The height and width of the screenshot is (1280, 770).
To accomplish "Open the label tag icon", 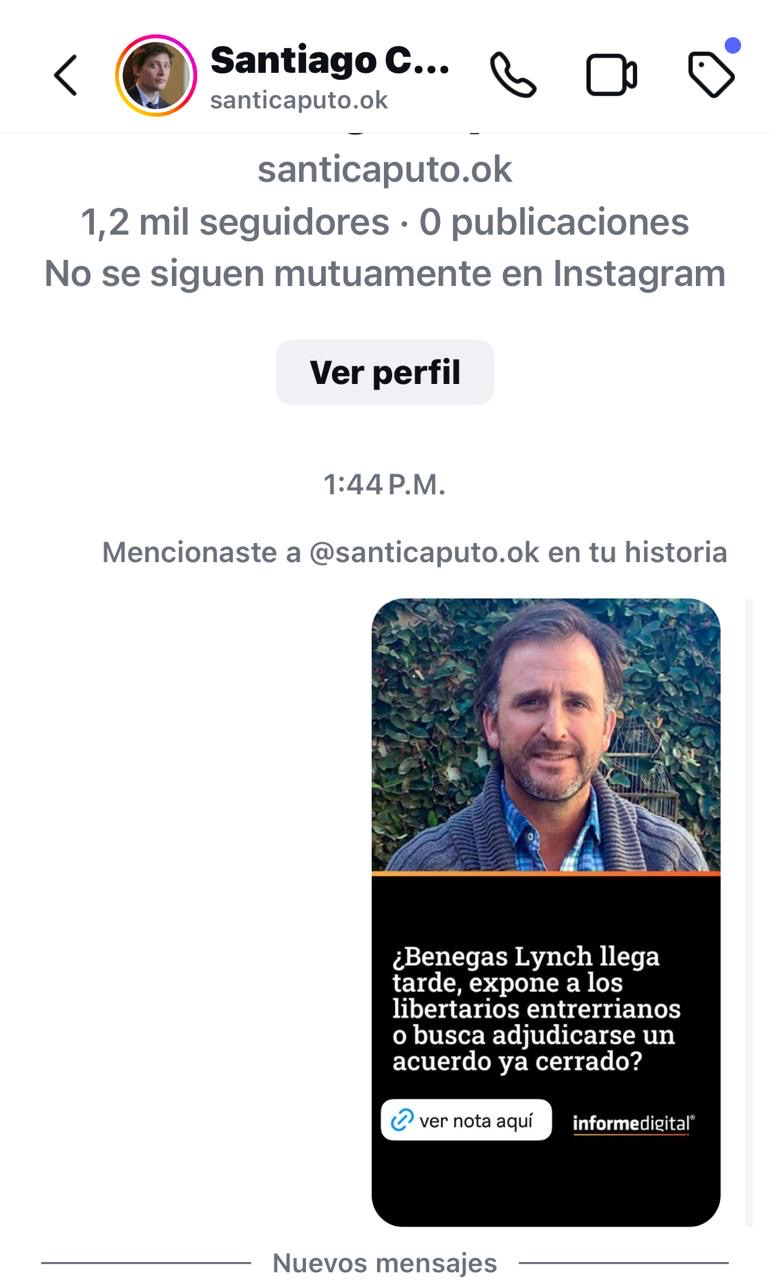I will [712, 76].
